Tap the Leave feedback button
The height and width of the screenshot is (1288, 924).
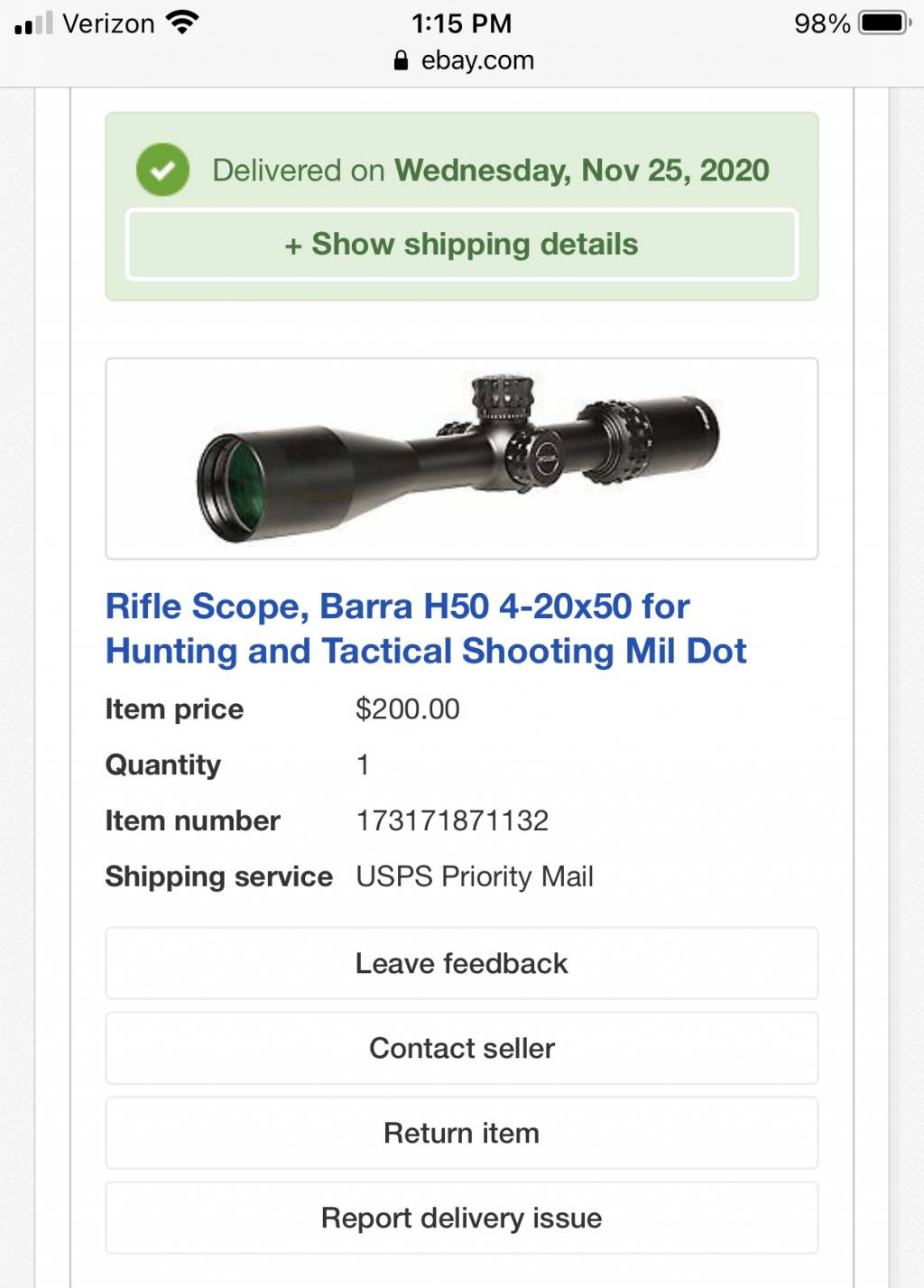pos(461,963)
